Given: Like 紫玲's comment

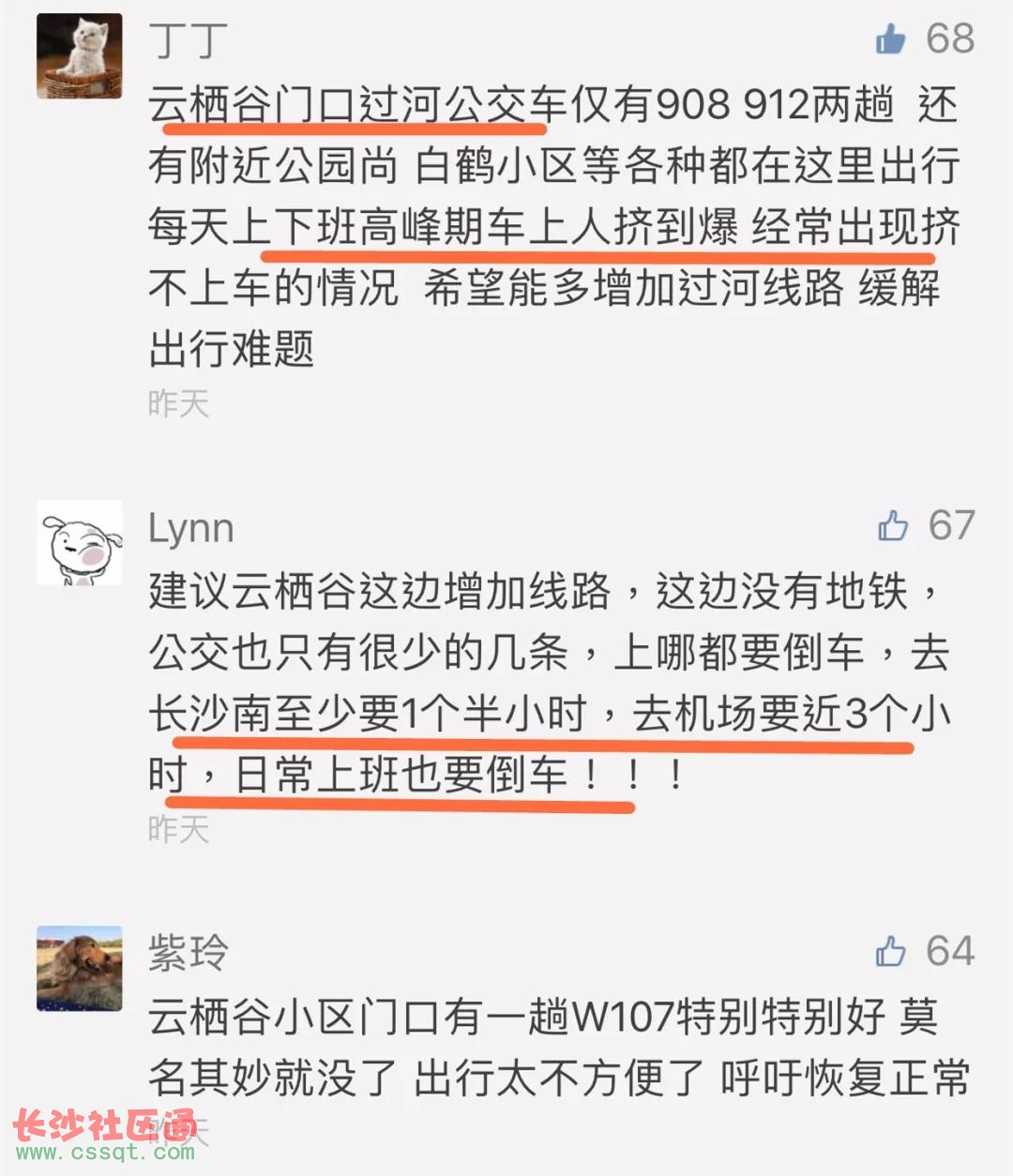Looking at the screenshot, I should pos(891,952).
